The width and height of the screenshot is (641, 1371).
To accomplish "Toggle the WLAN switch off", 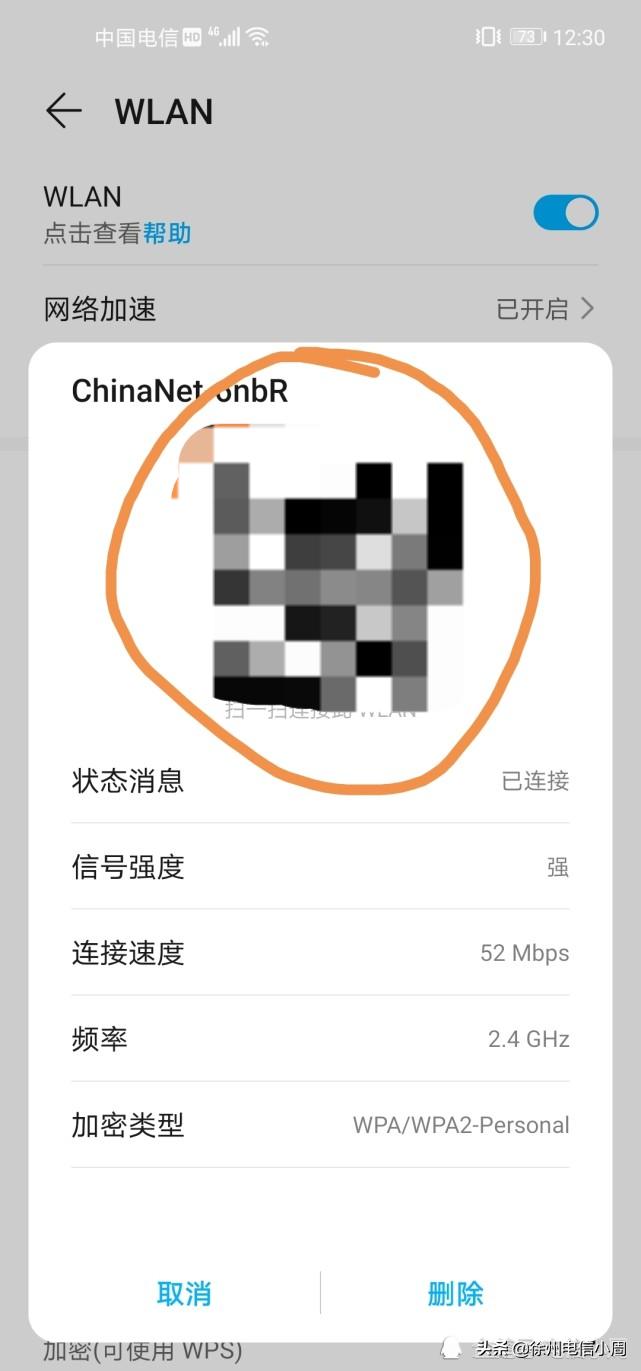I will pyautogui.click(x=565, y=213).
